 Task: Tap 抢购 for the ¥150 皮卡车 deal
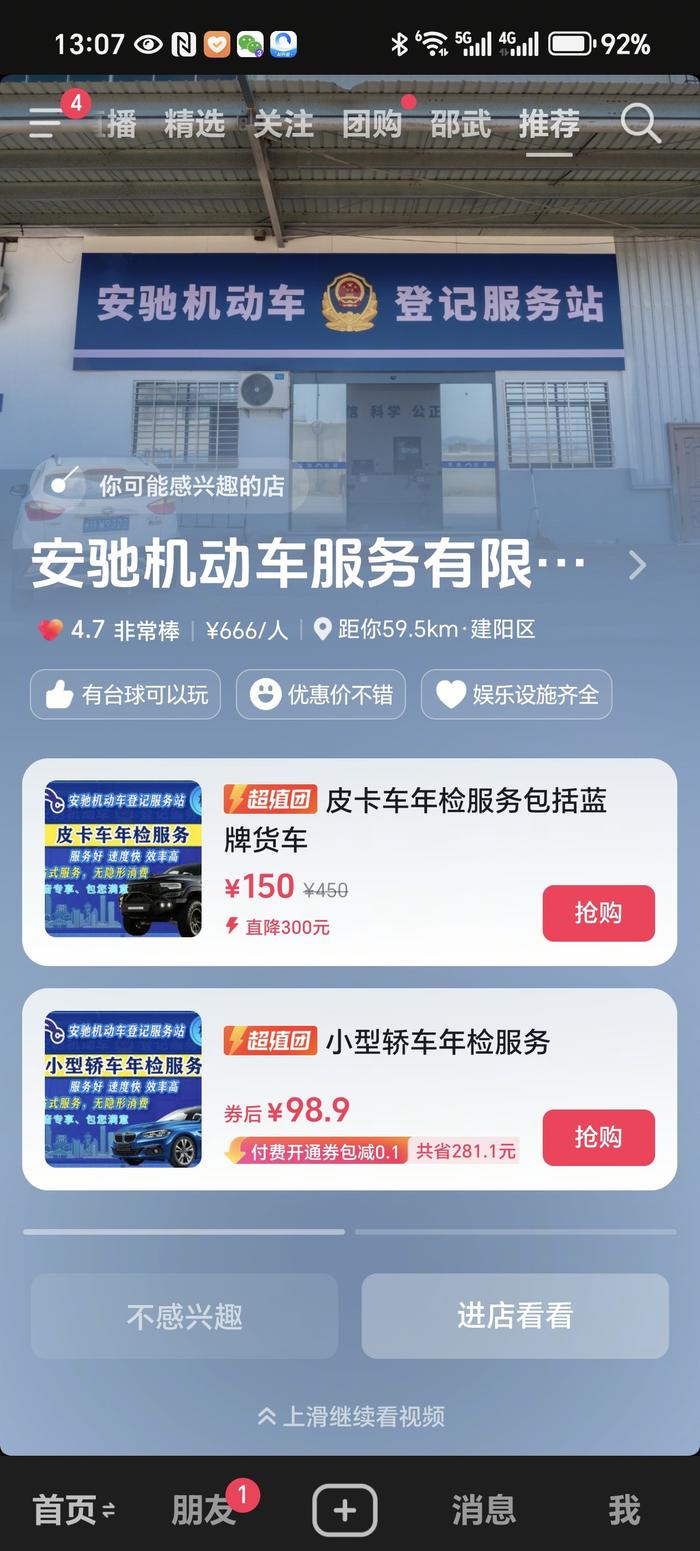[x=598, y=913]
